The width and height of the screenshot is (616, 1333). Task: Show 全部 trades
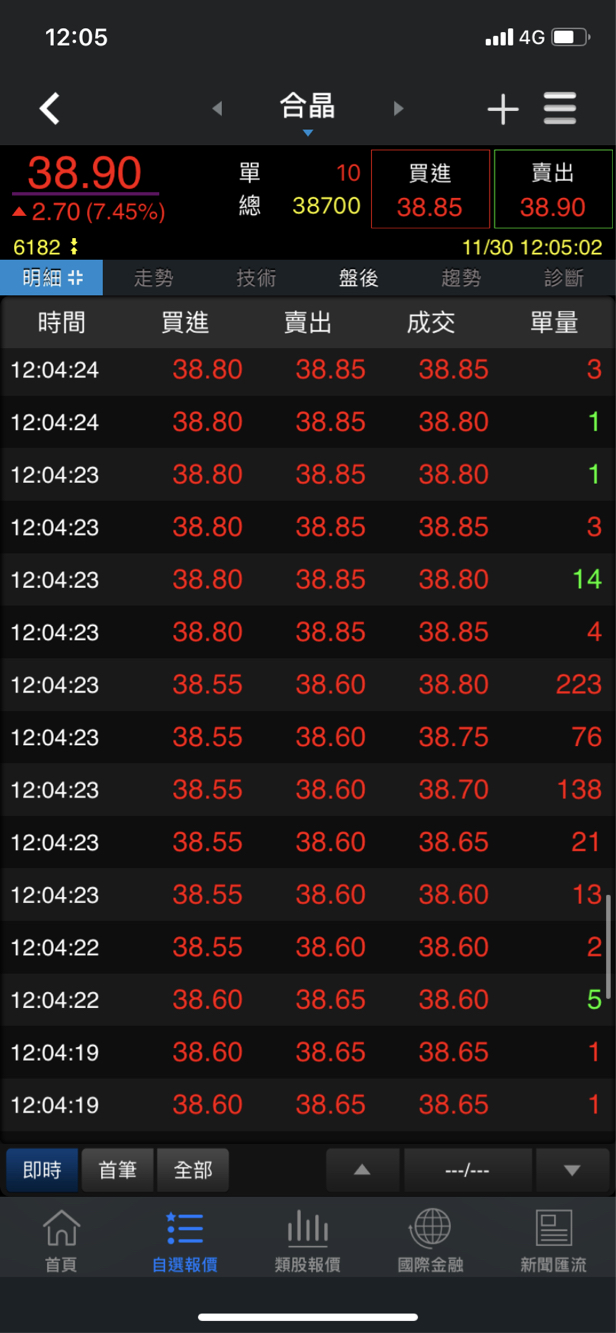193,1170
